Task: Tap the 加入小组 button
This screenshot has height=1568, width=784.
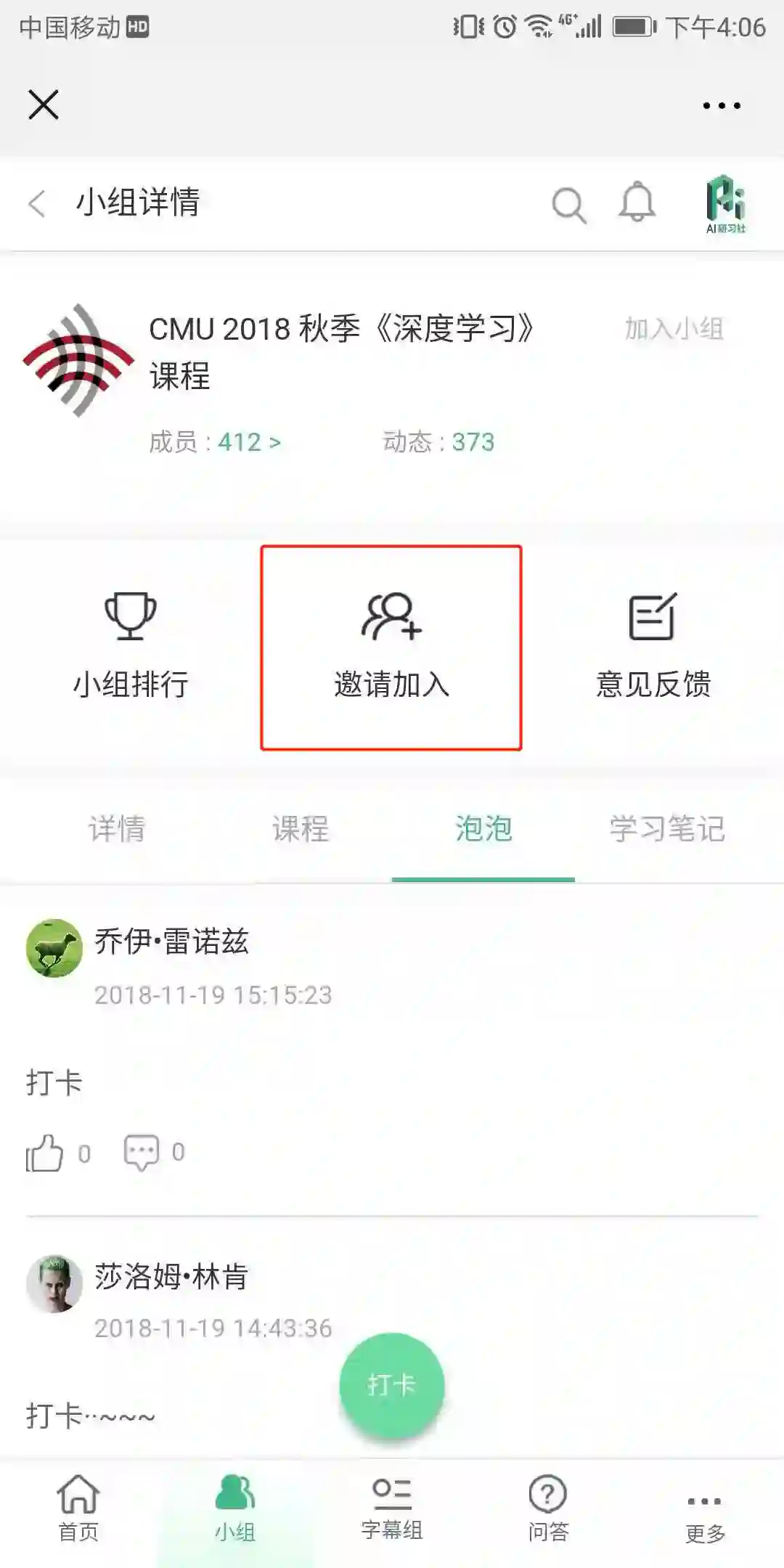Action: 674,329
